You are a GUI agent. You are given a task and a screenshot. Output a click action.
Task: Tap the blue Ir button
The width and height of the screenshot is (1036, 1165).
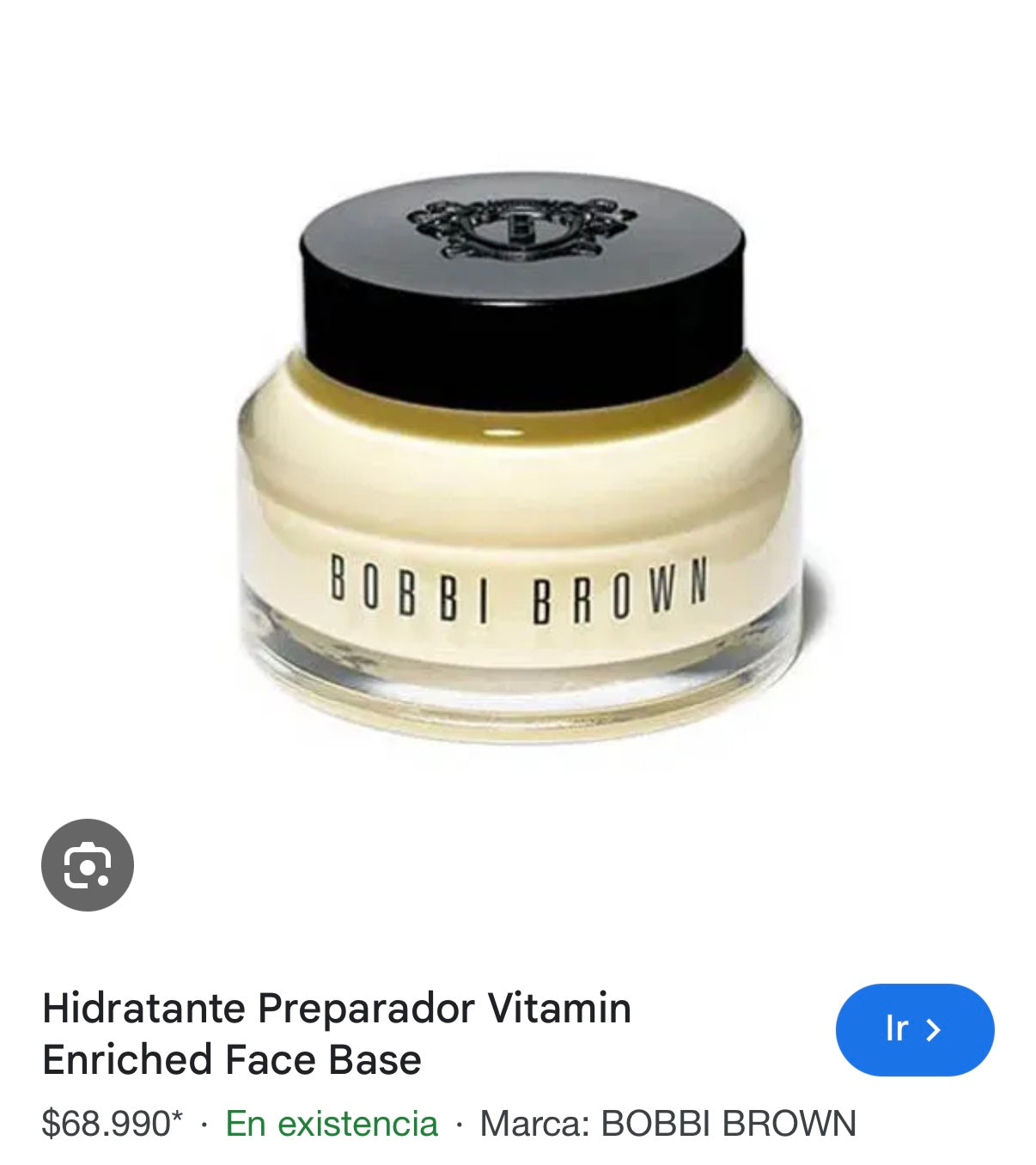coord(914,1029)
